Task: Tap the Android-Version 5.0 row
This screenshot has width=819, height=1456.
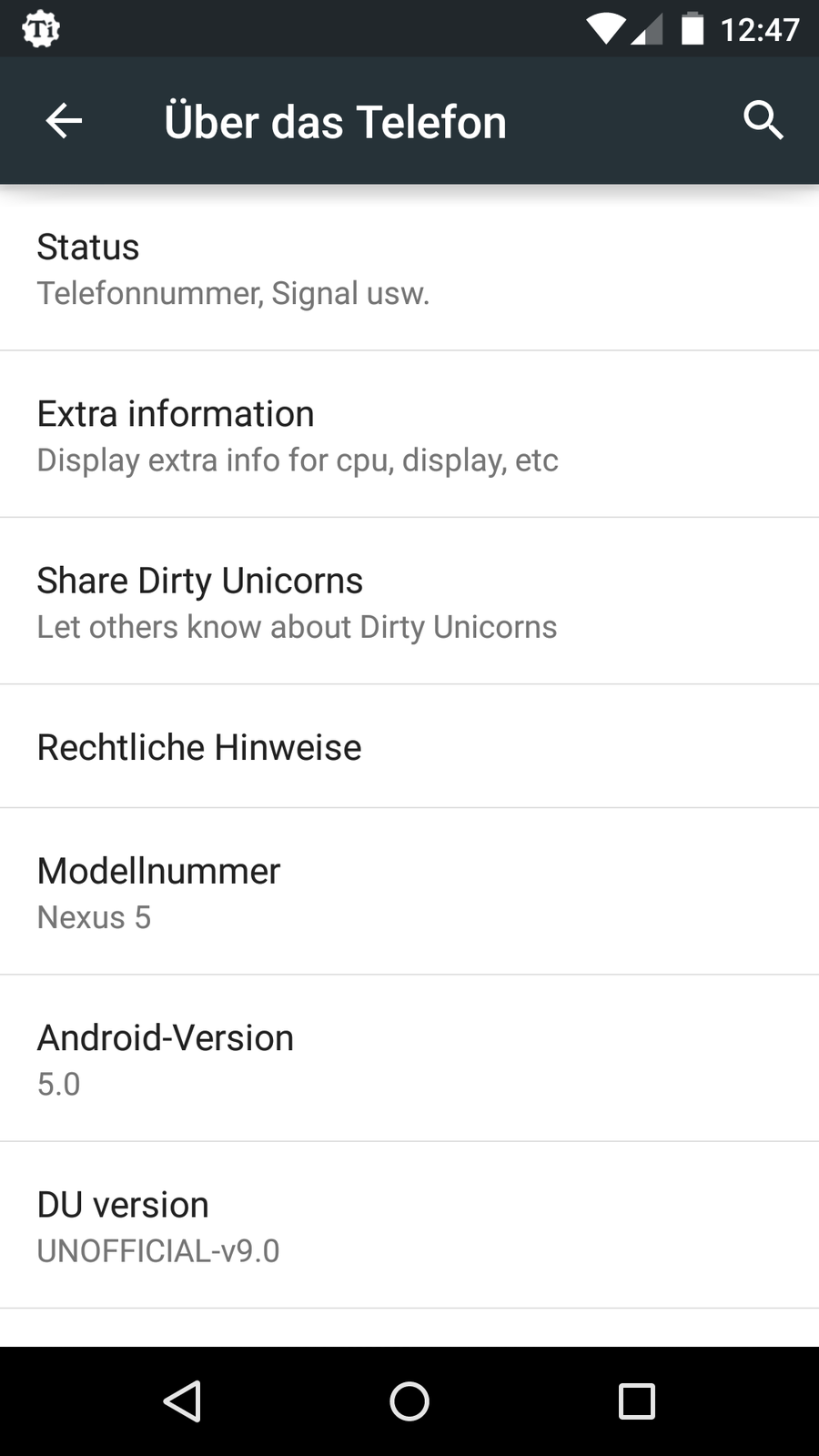Action: (409, 1059)
